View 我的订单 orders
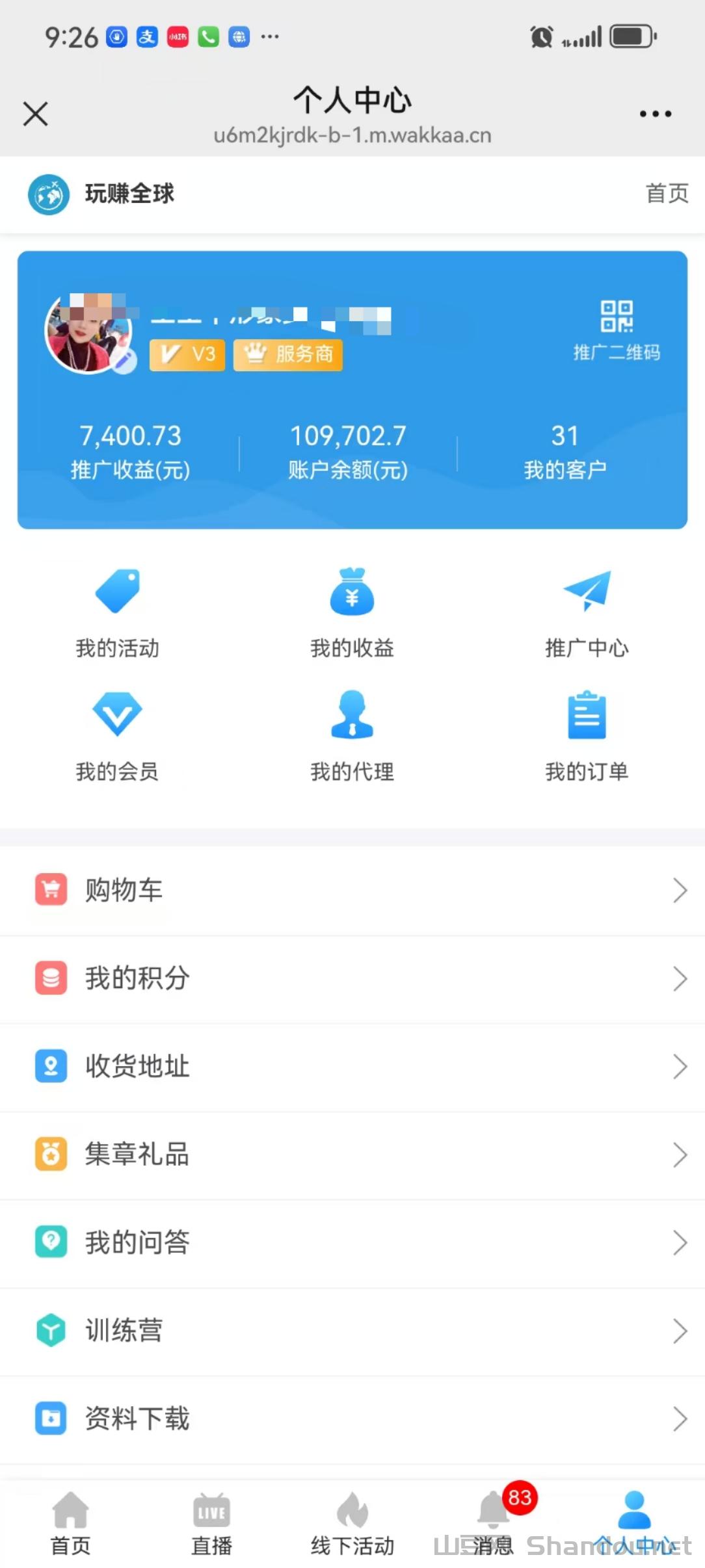This screenshot has width=705, height=1568. click(587, 735)
